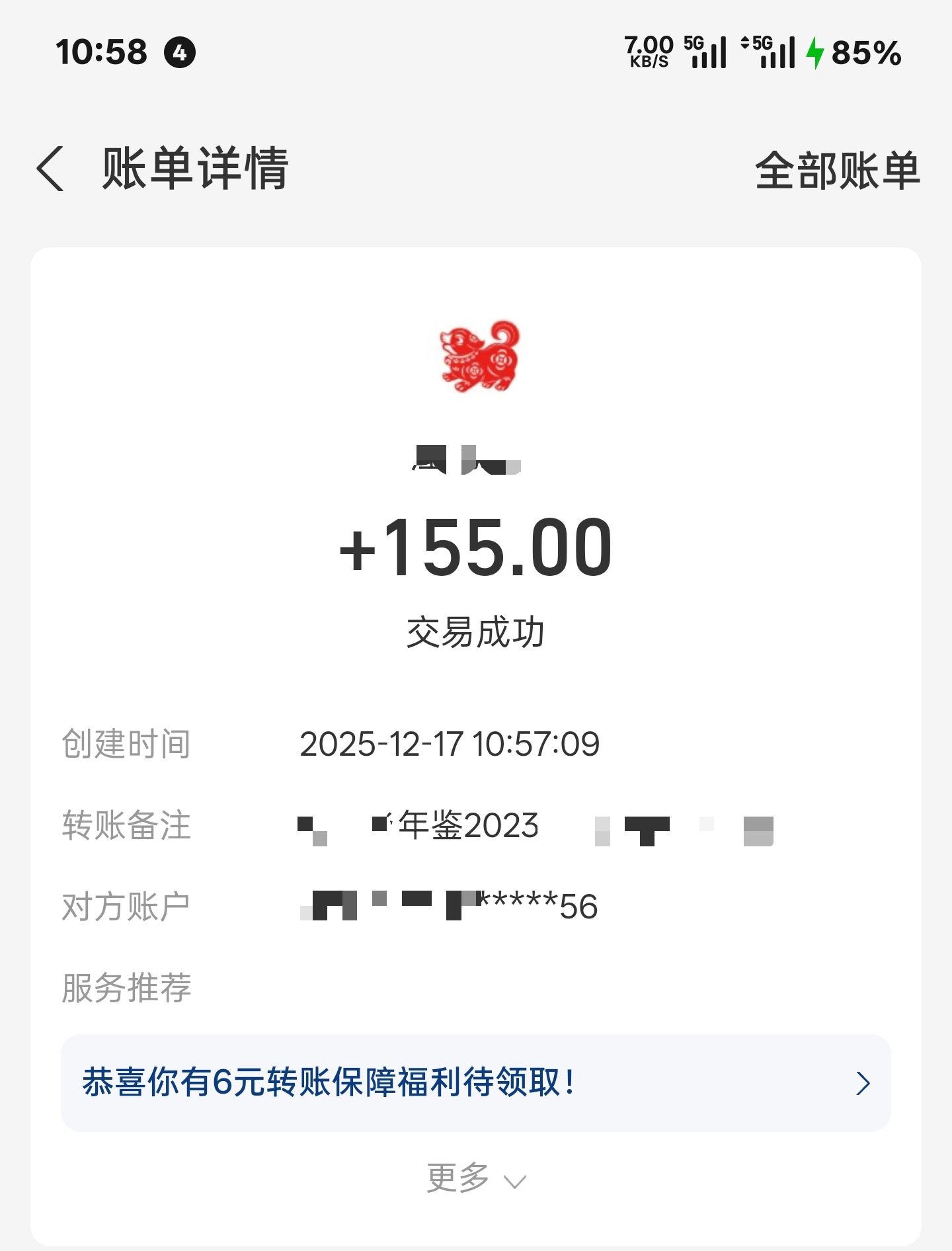Viewport: 952px width, 1251px height.
Task: Claim the 6元转账保障福利 offer
Action: [x=475, y=1083]
